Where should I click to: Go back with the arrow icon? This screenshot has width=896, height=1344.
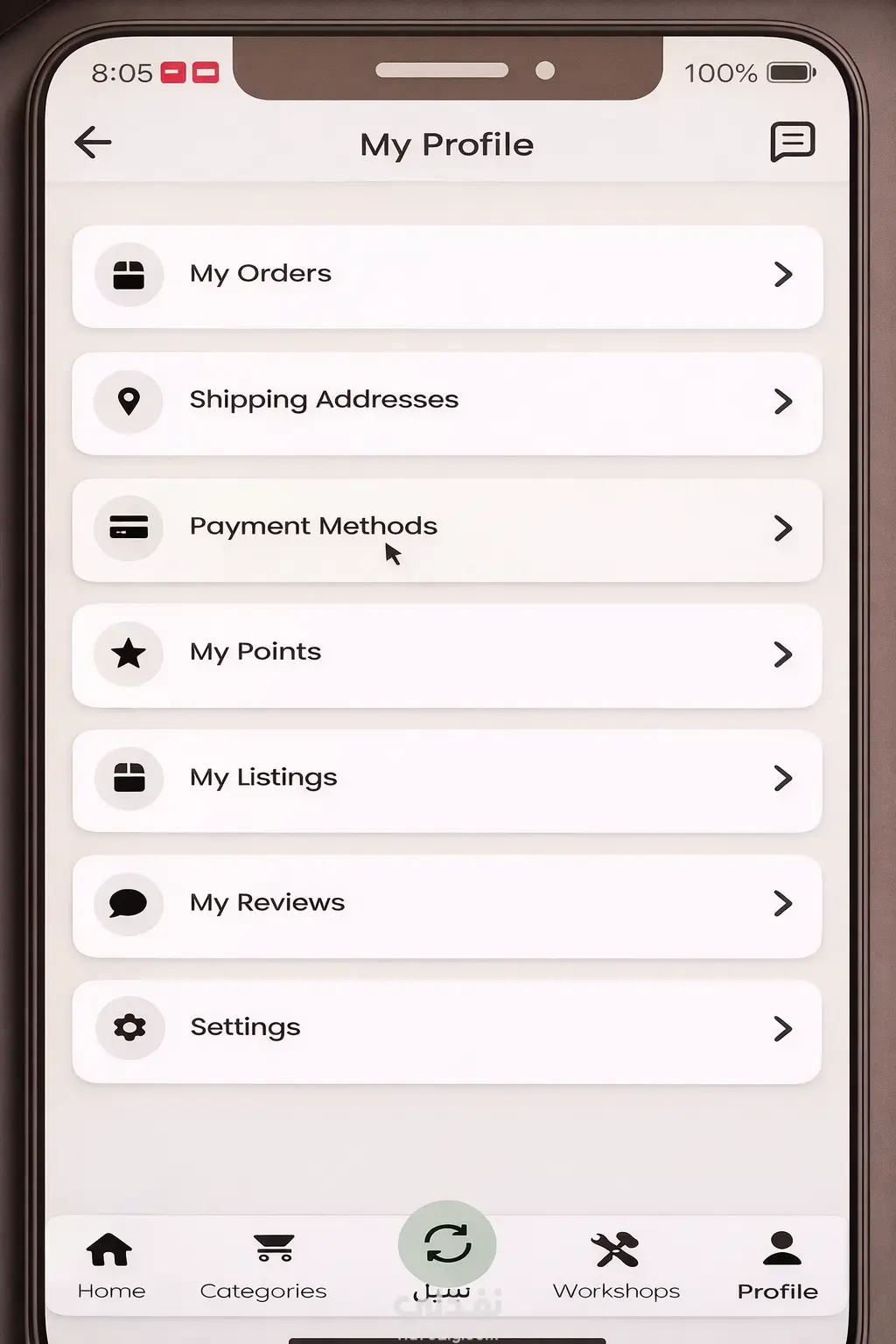[94, 142]
